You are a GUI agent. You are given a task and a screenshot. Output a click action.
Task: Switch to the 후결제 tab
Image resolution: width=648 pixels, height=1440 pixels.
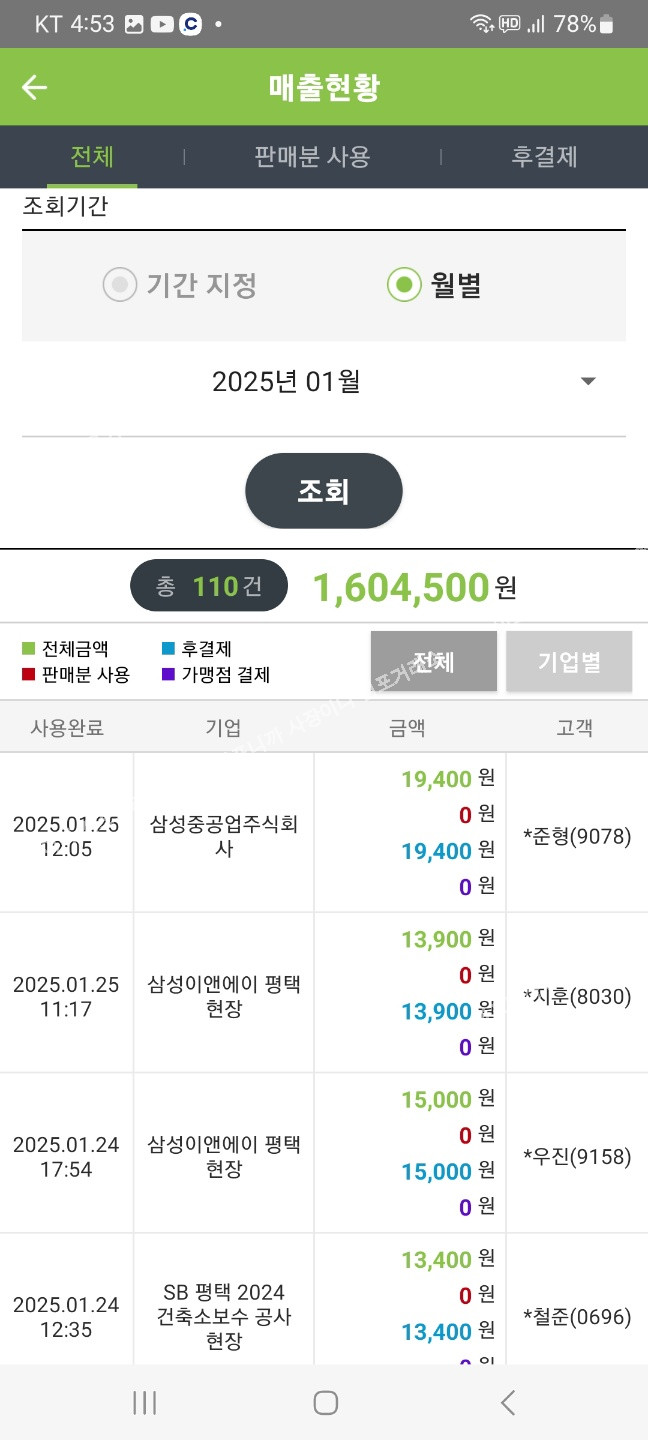click(x=544, y=157)
